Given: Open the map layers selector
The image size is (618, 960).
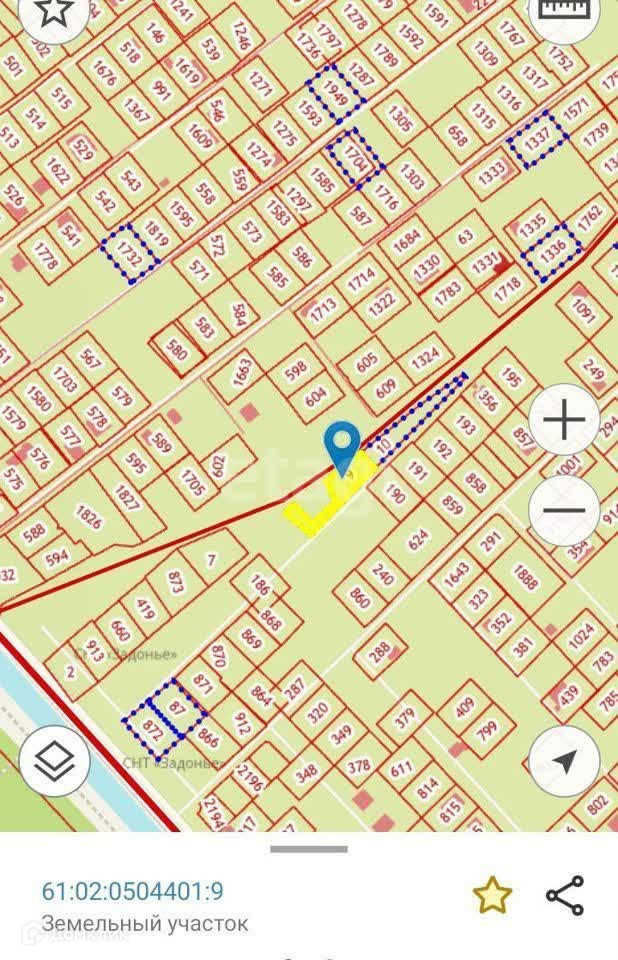Looking at the screenshot, I should click(x=54, y=761).
